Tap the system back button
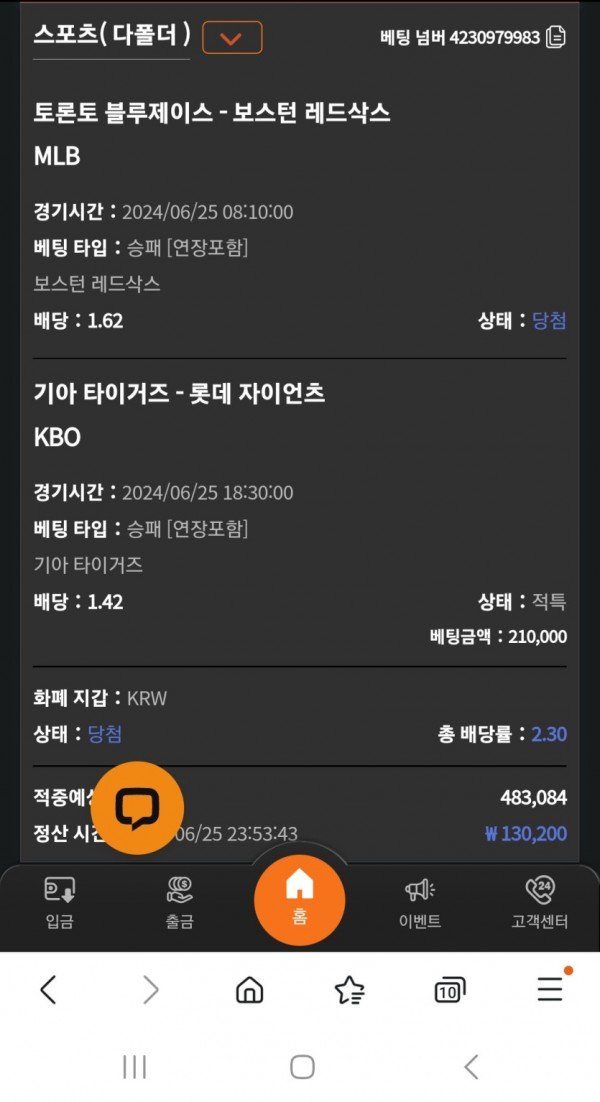The width and height of the screenshot is (600, 1102). pyautogui.click(x=471, y=1067)
